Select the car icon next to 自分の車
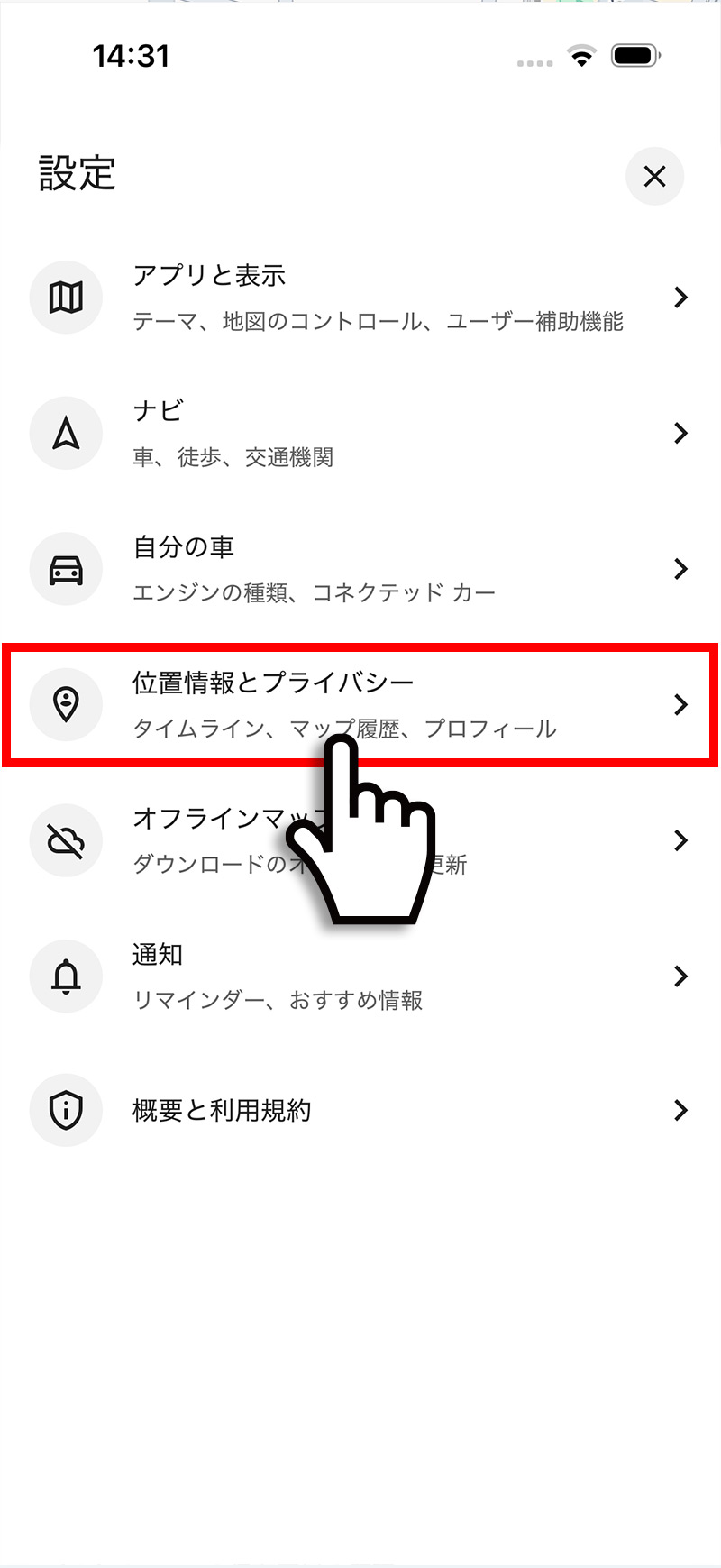This screenshot has width=721, height=1568. (x=66, y=569)
